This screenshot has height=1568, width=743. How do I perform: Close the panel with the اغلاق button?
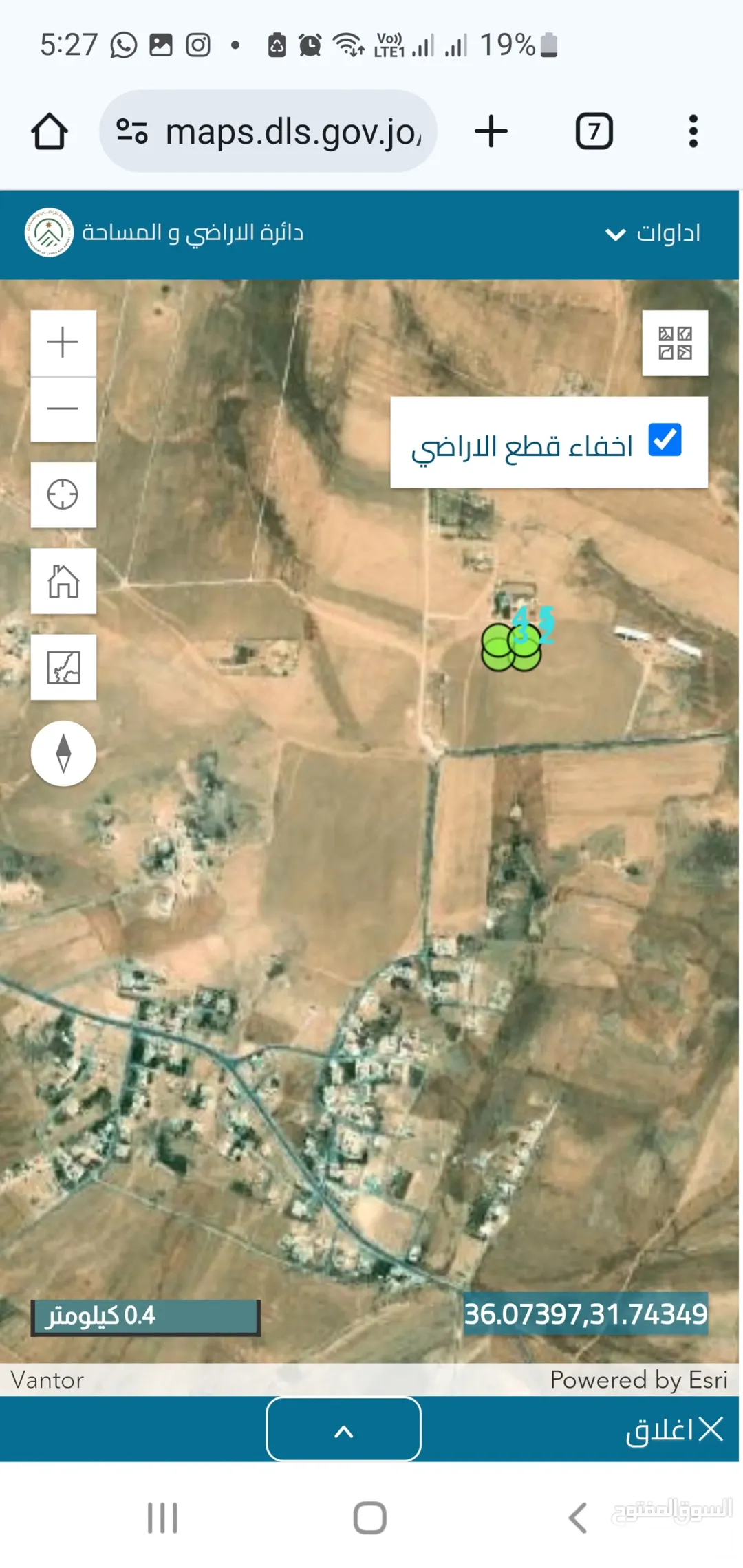coord(675,1429)
